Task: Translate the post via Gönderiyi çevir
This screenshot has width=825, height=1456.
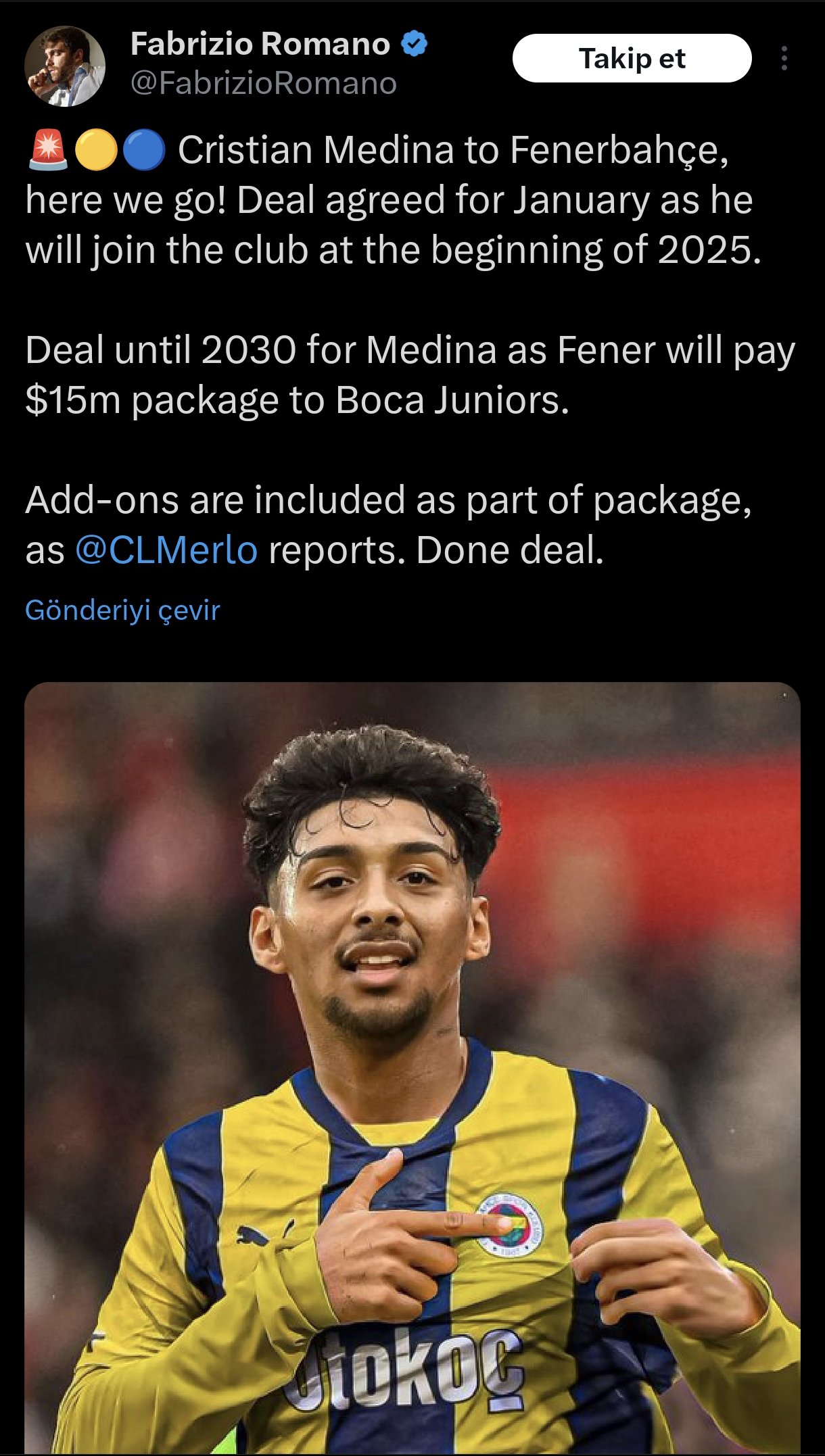Action: (x=122, y=610)
